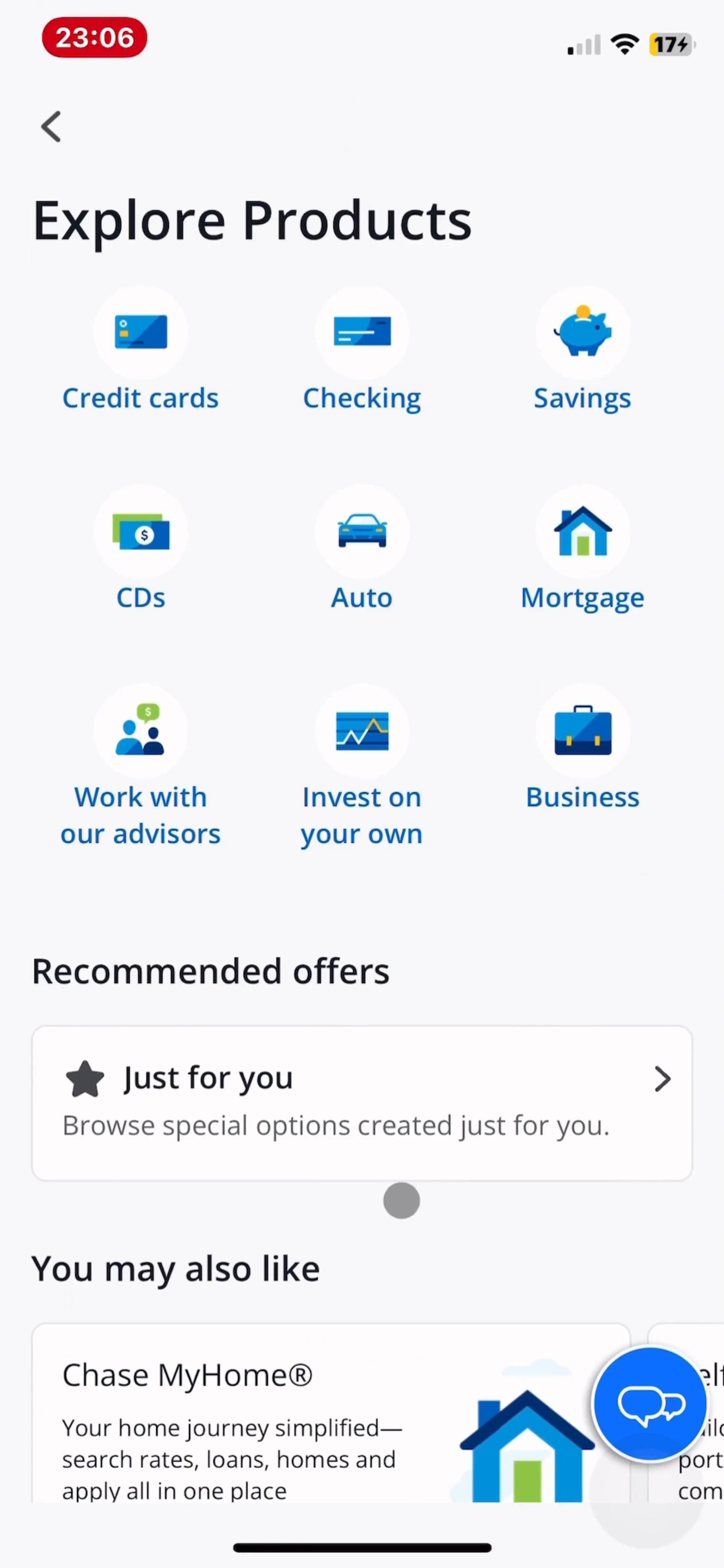Choose Work with our advisors
The width and height of the screenshot is (724, 1568).
pos(141,767)
